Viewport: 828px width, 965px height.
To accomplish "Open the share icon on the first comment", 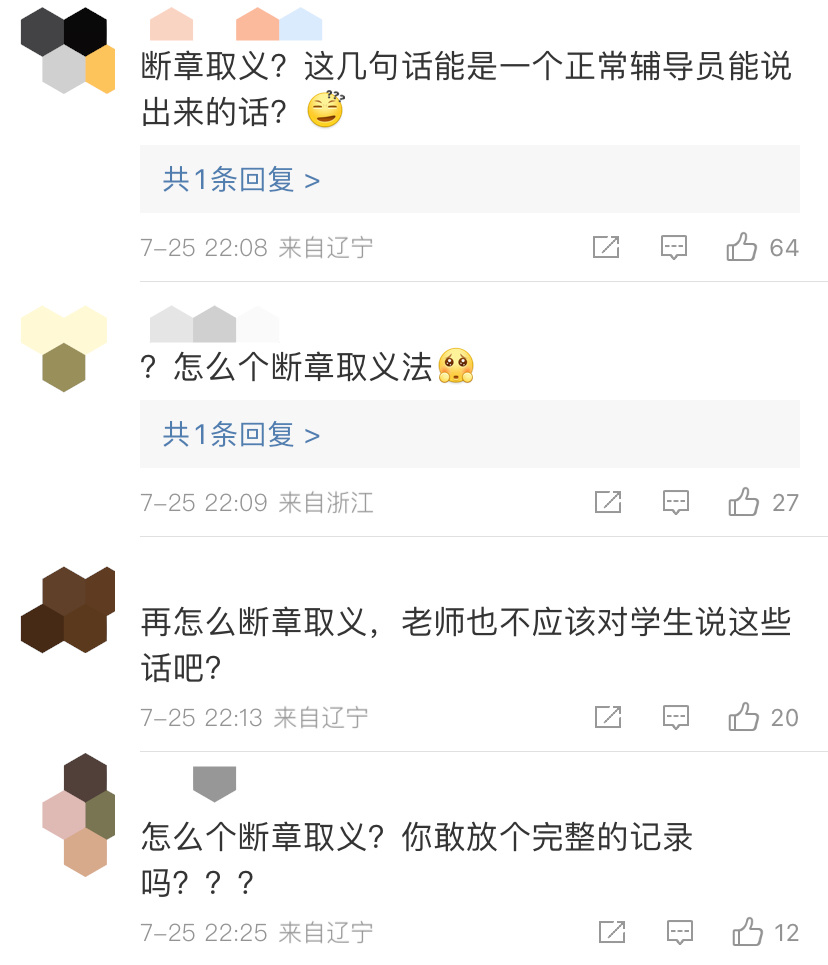I will (x=607, y=247).
